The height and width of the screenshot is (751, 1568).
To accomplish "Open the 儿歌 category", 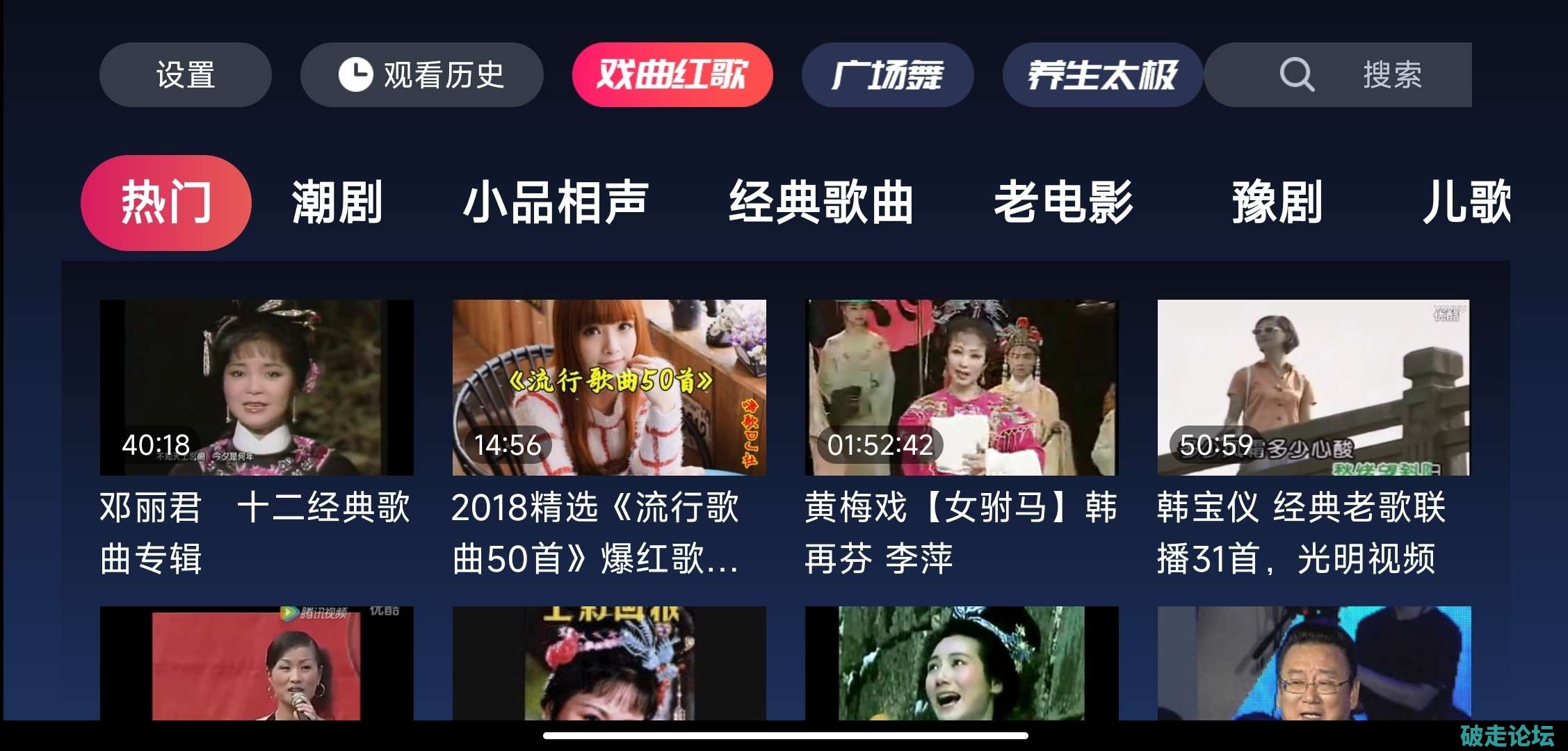I will [x=1466, y=202].
